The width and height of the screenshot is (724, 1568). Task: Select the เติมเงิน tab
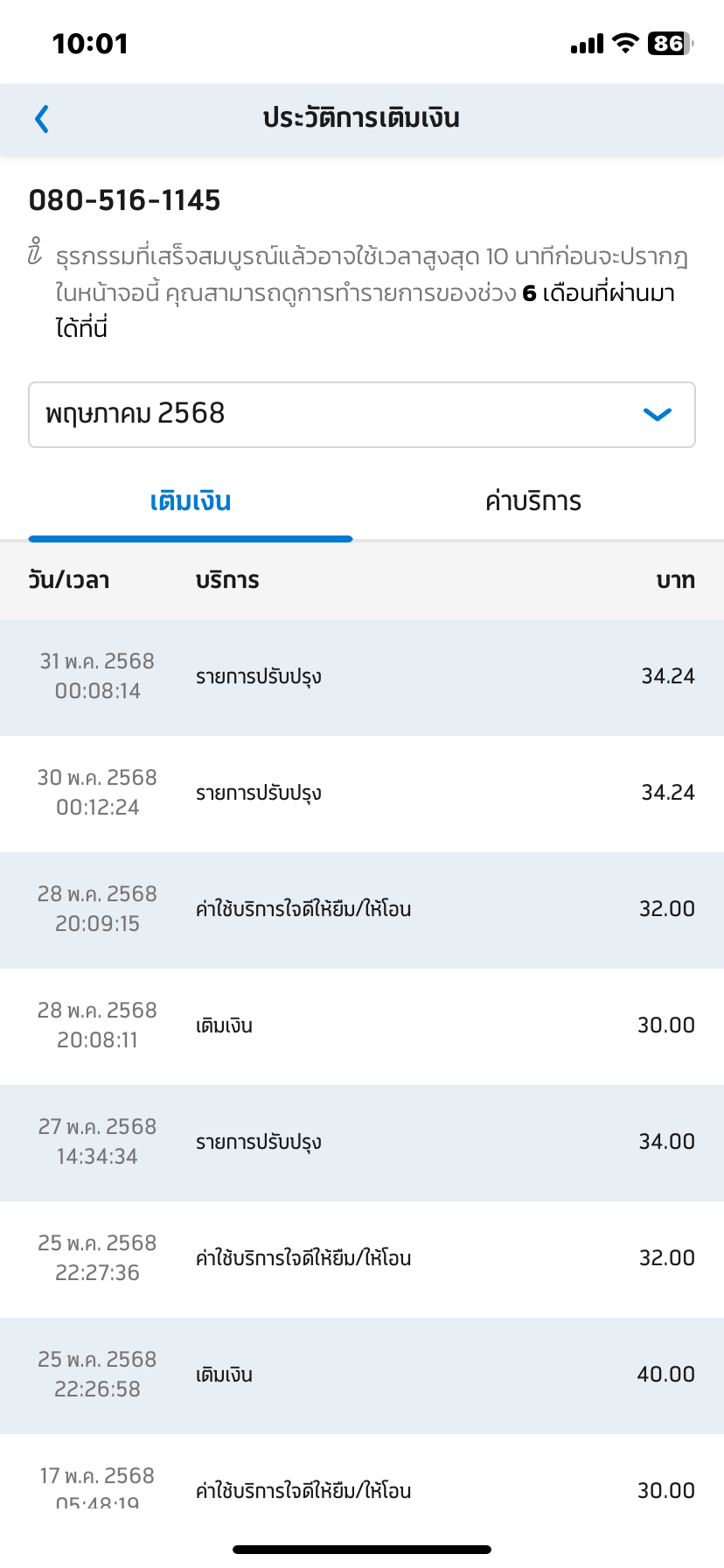(191, 501)
